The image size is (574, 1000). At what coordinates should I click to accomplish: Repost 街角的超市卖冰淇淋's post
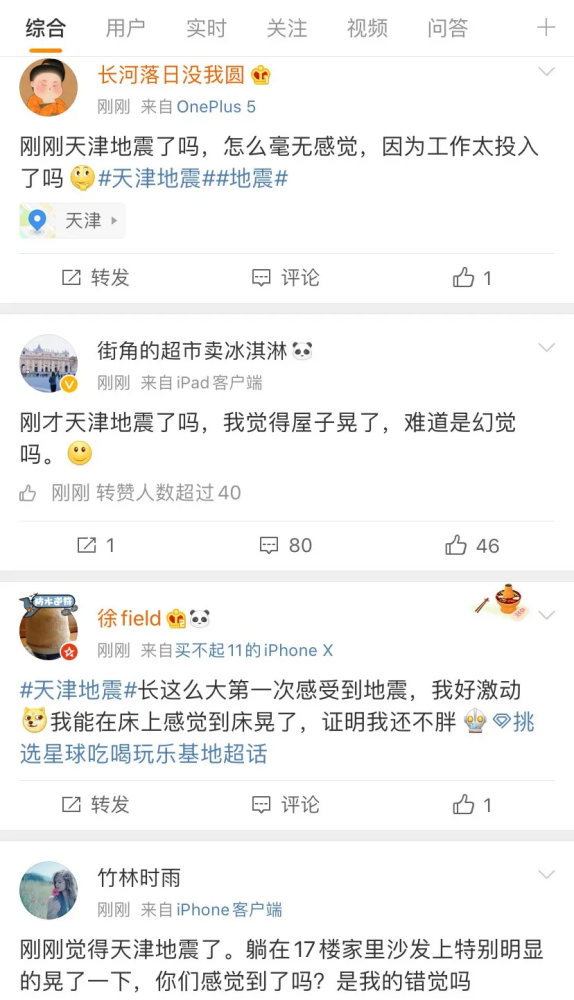tap(96, 545)
